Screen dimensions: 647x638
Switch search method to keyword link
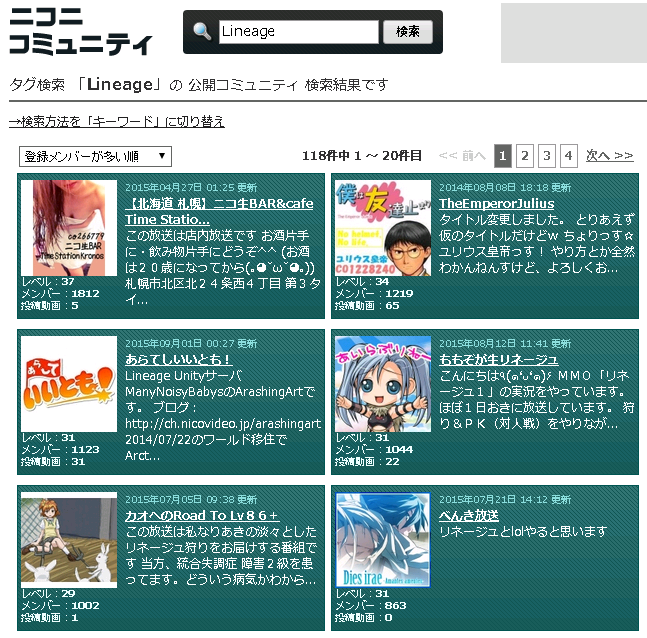tap(117, 121)
